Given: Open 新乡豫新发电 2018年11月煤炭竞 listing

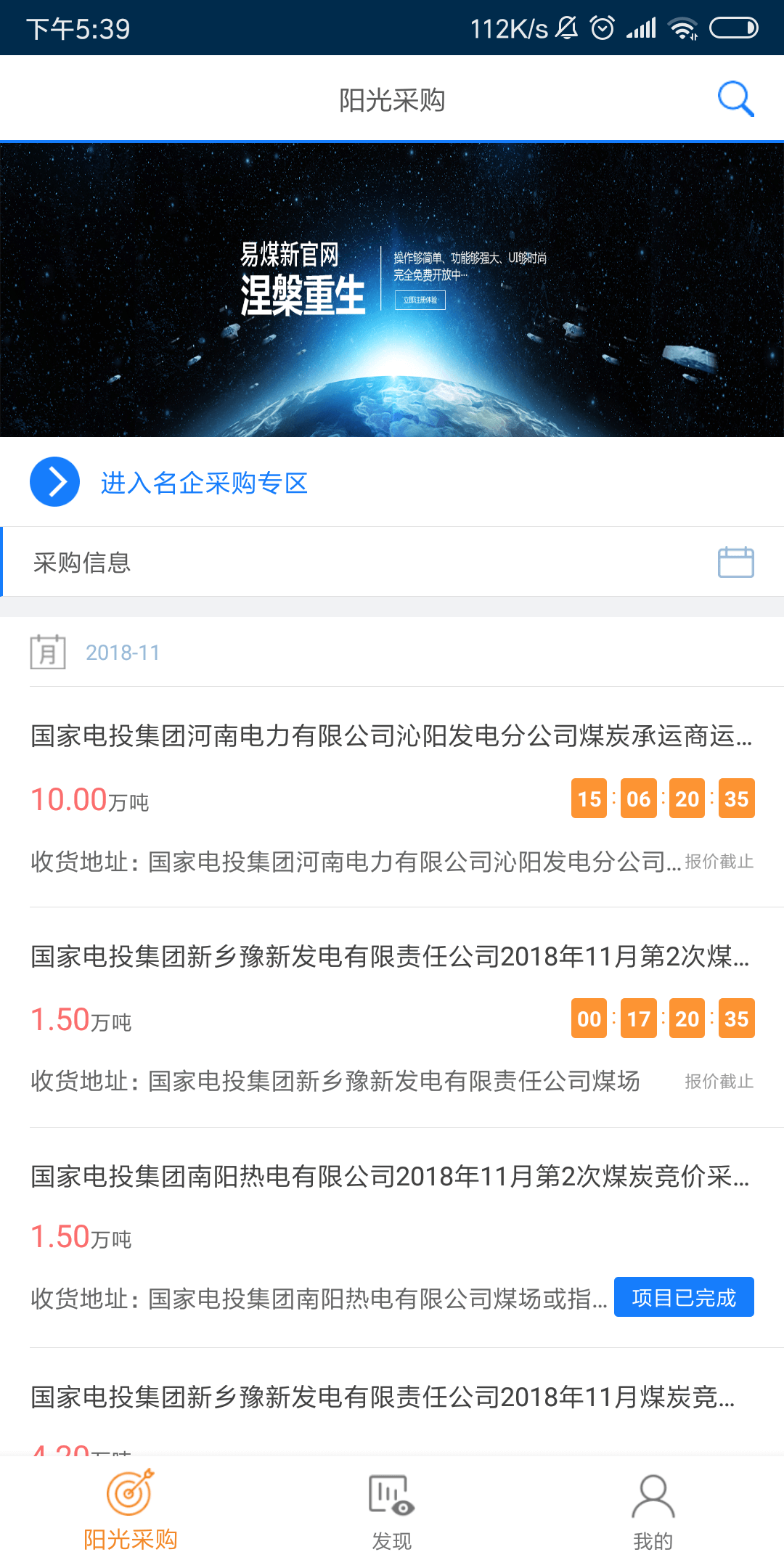Looking at the screenshot, I should point(382,1397).
